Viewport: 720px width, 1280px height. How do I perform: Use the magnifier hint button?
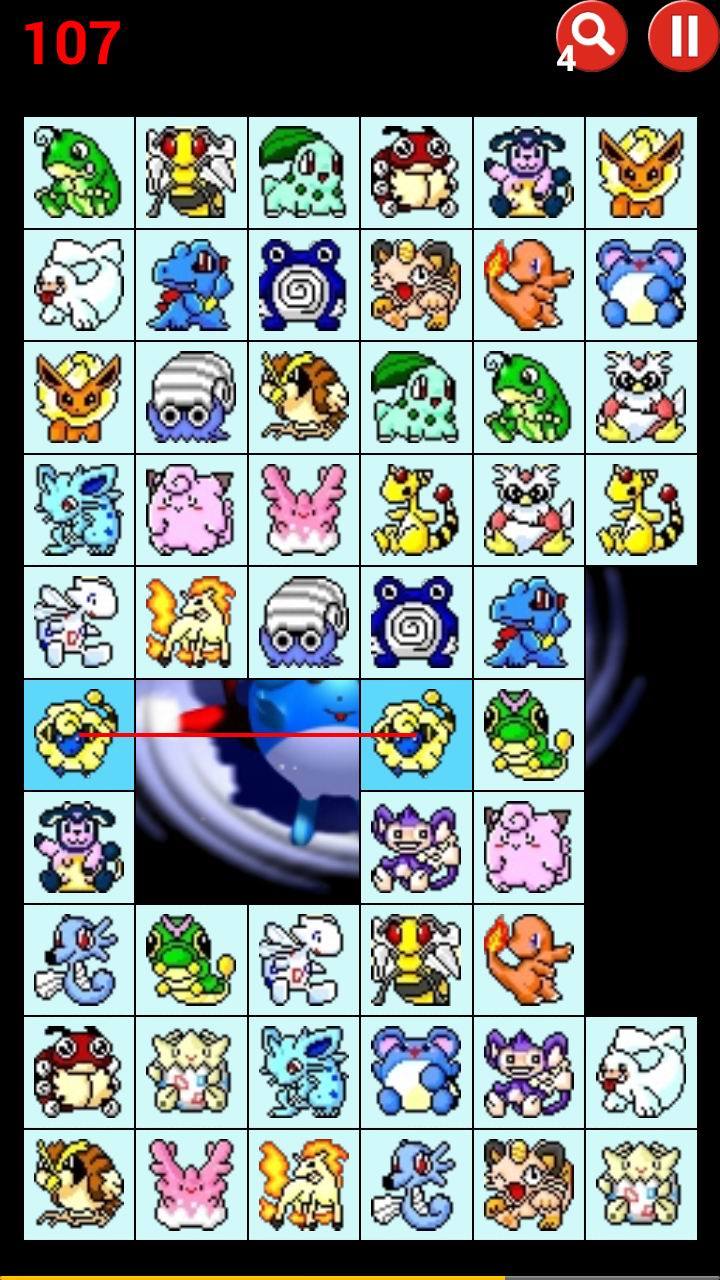click(592, 37)
